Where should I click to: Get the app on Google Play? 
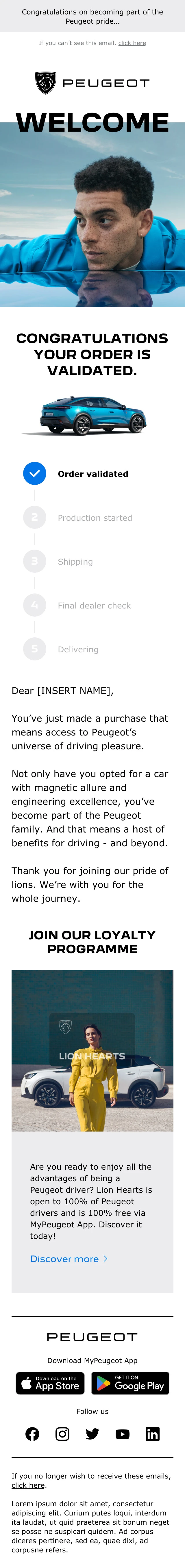[130, 1384]
